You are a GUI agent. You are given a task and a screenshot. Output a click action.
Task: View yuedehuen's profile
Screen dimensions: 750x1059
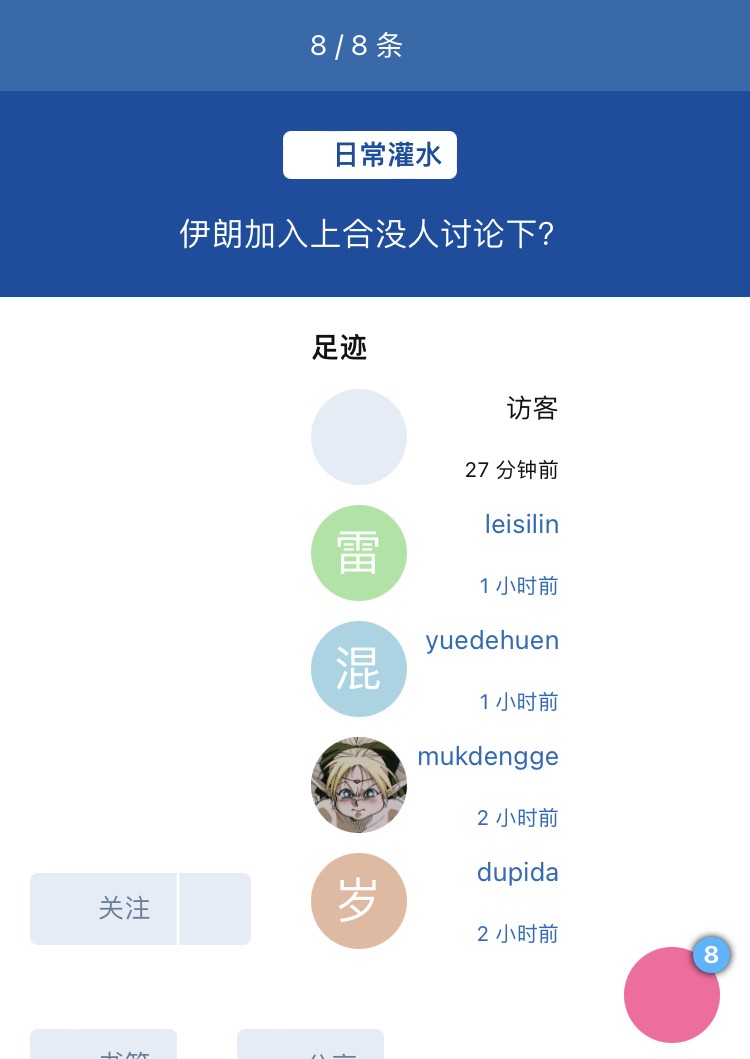point(492,641)
